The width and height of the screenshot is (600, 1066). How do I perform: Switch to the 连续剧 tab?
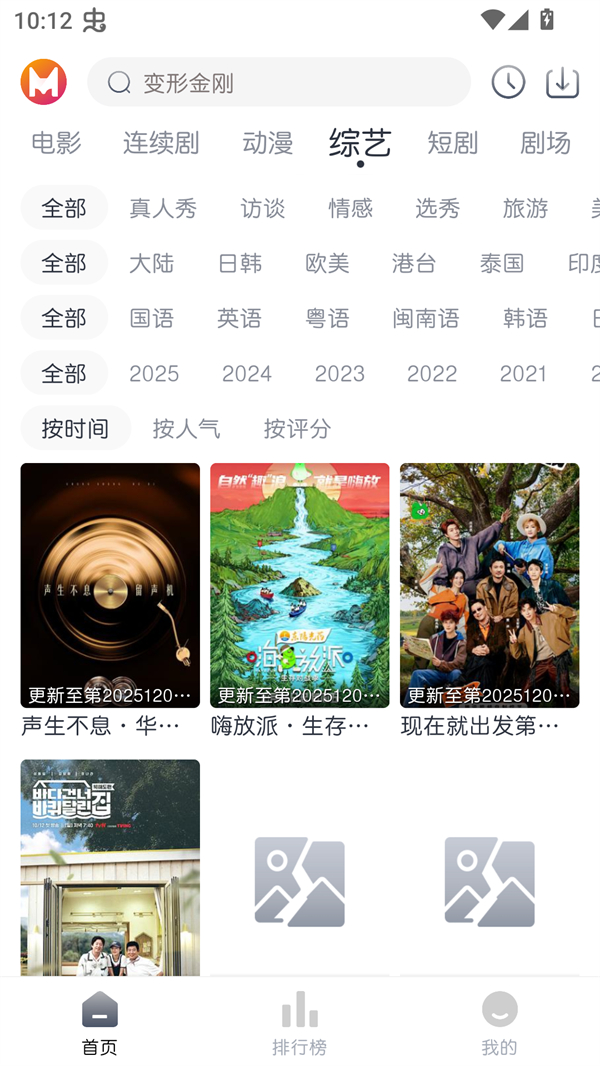pos(161,143)
